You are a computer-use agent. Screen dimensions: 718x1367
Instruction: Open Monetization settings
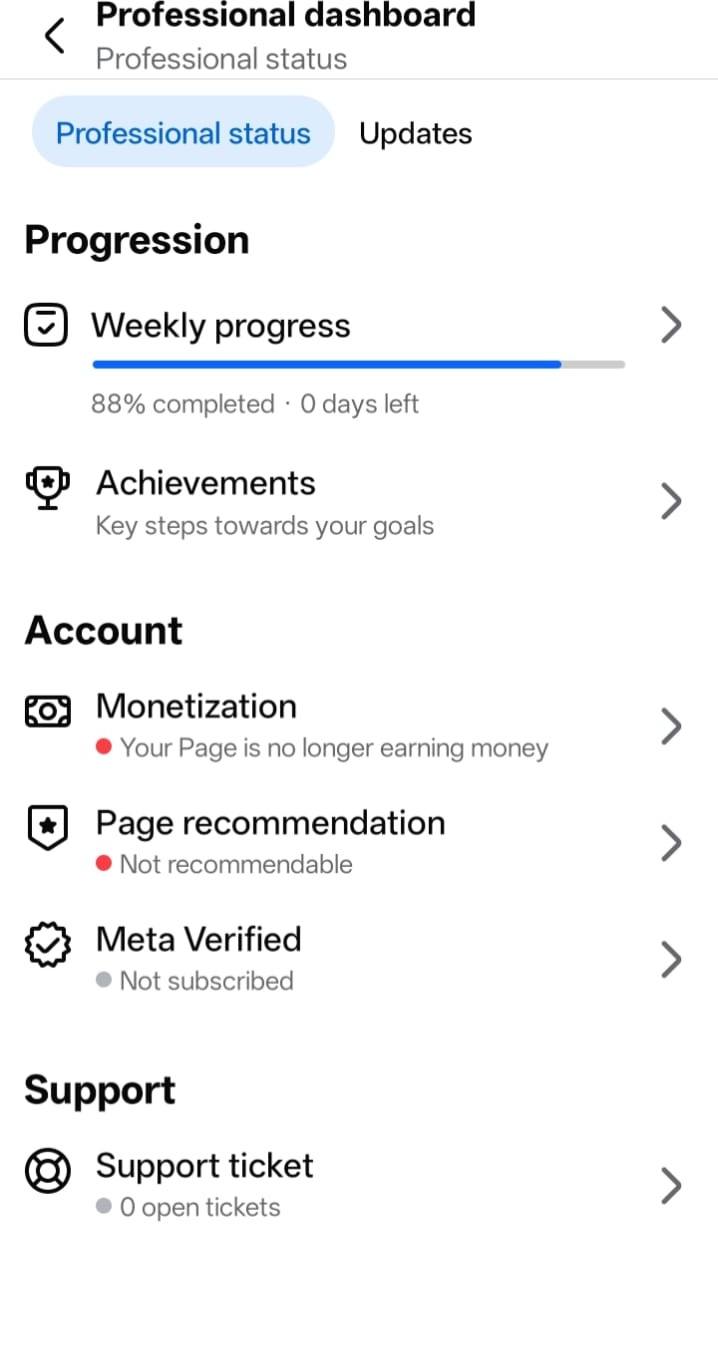359,726
